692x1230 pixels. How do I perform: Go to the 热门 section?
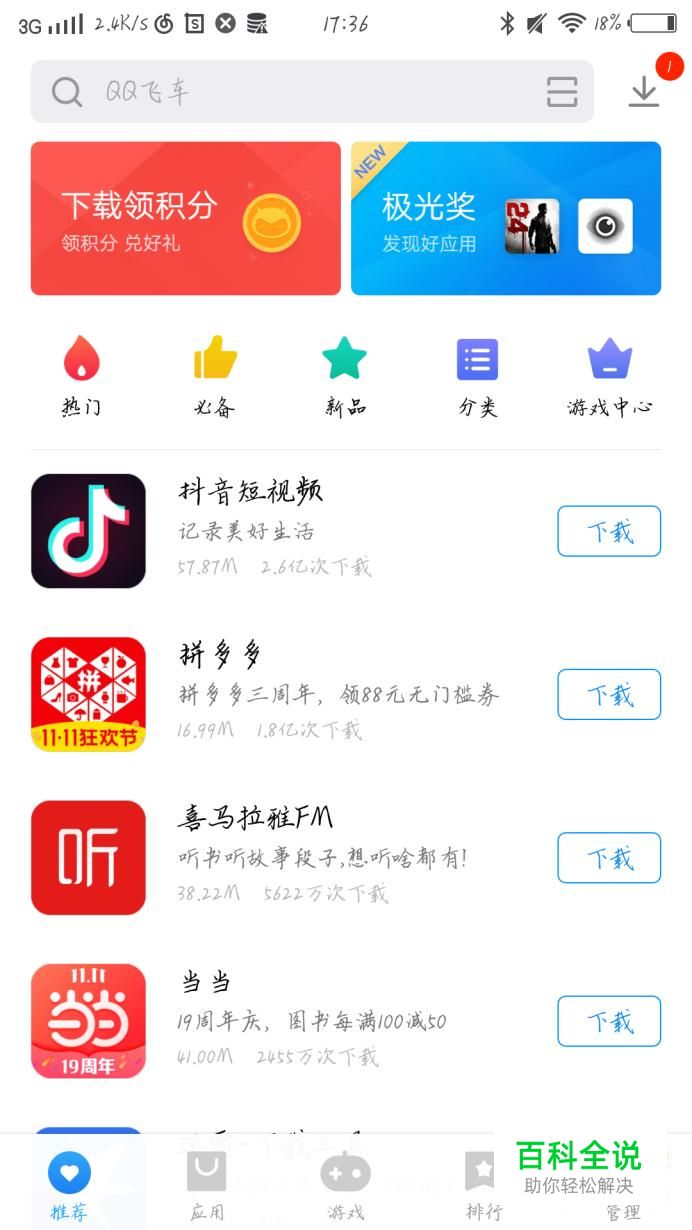82,375
